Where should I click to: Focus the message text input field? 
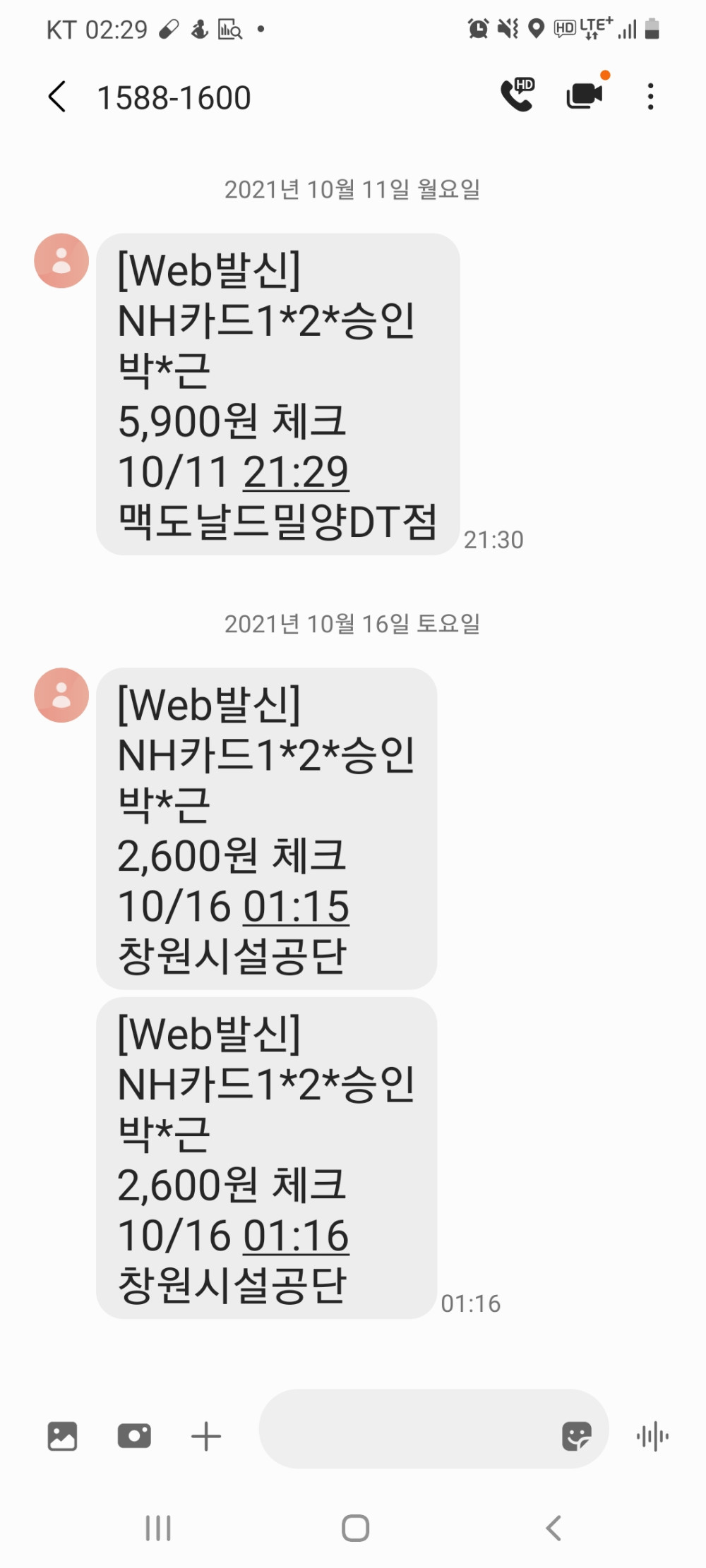pyautogui.click(x=406, y=1429)
